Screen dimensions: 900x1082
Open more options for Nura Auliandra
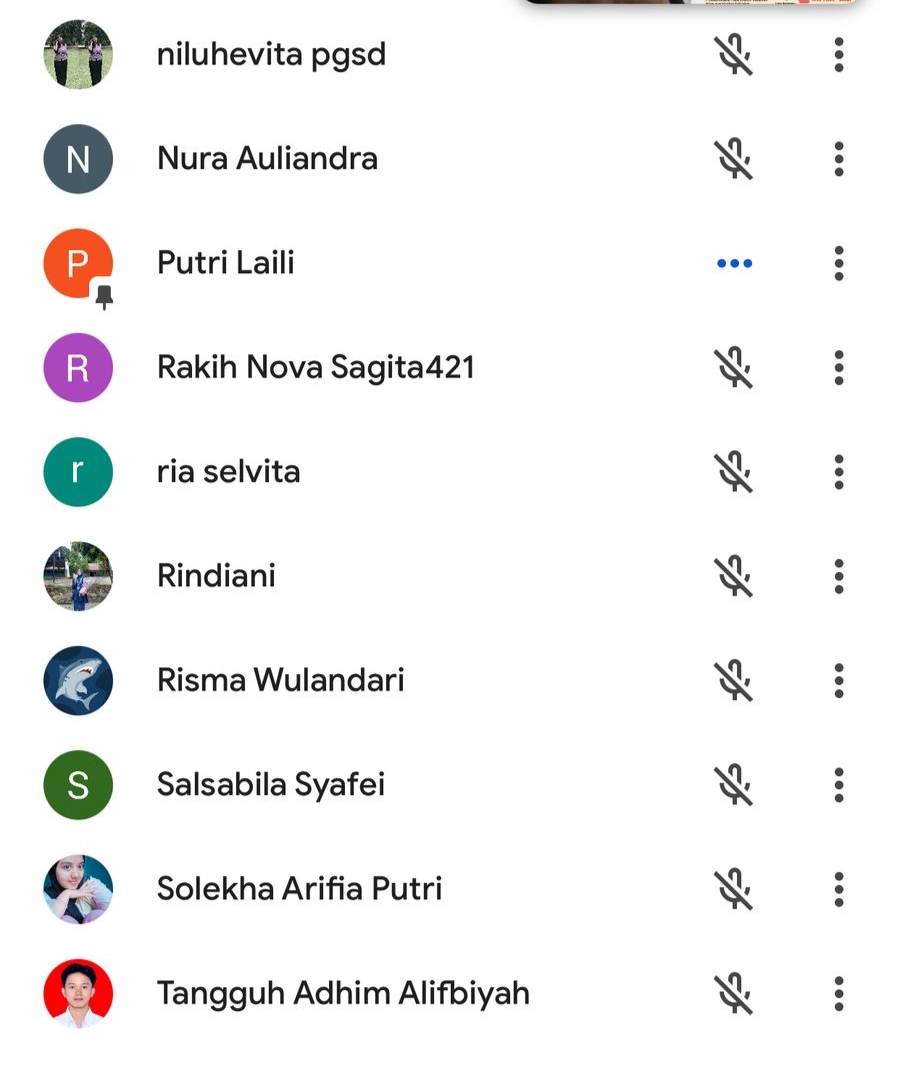(x=838, y=159)
